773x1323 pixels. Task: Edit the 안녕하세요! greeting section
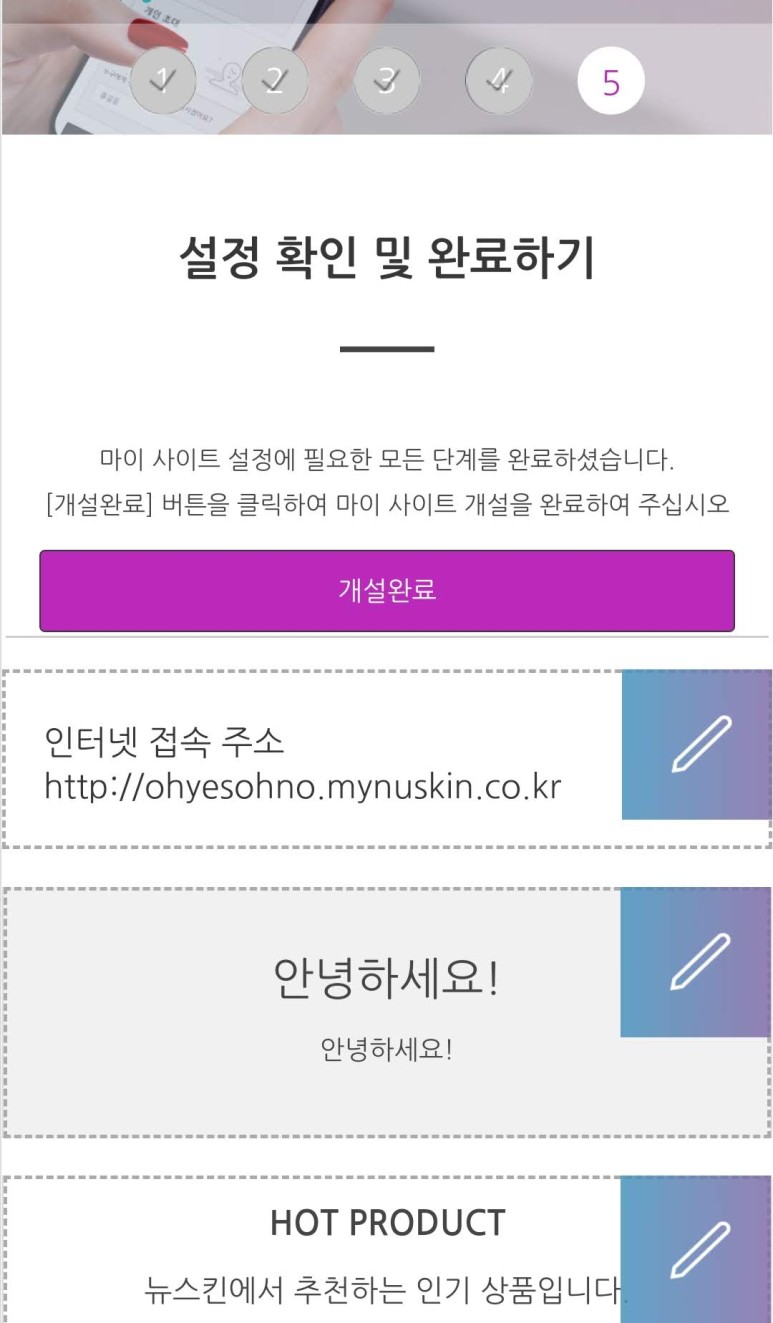pyautogui.click(x=696, y=962)
